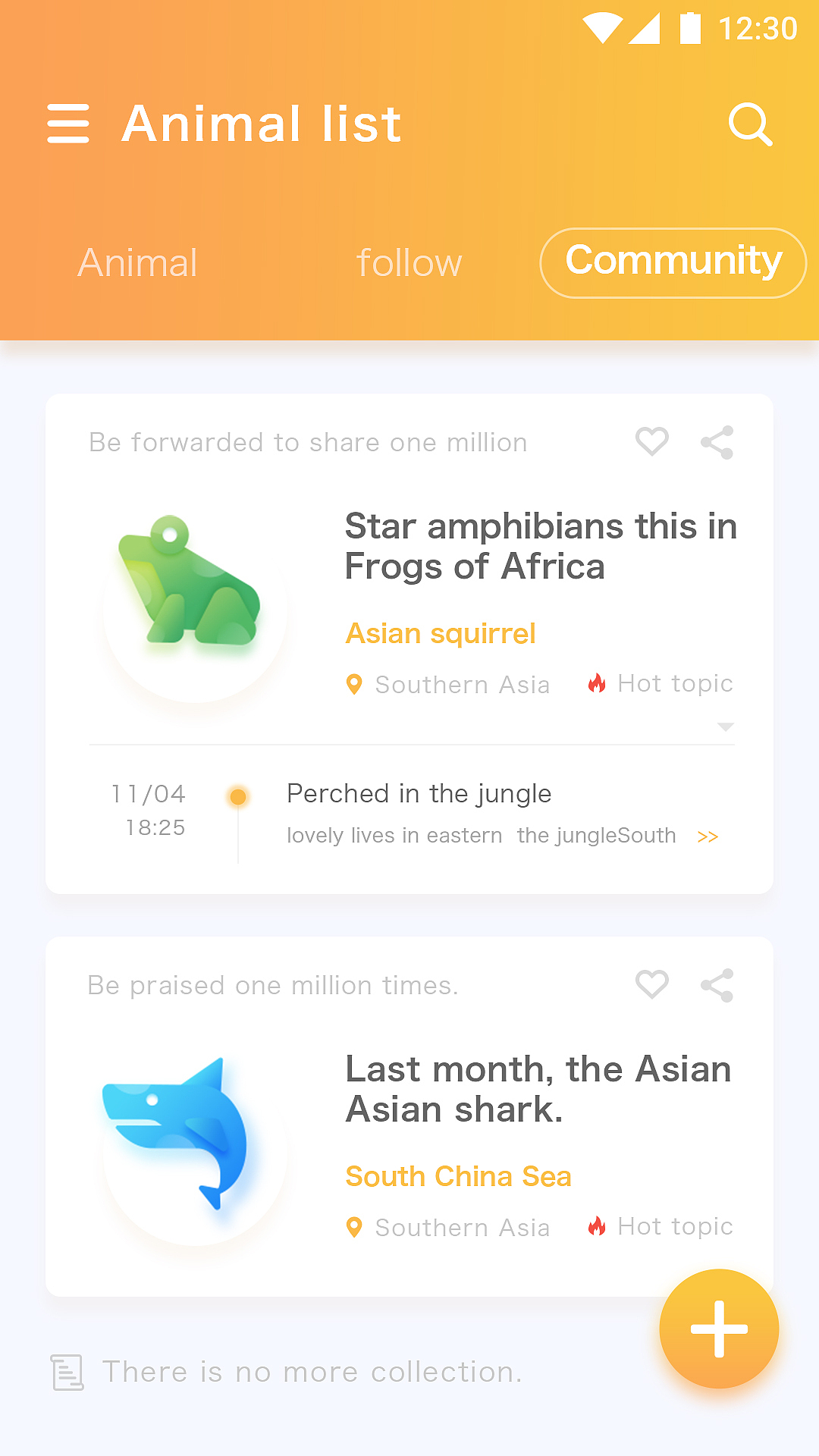Screen dimensions: 819x1456
Task: Open search in Animal list
Action: 750,124
